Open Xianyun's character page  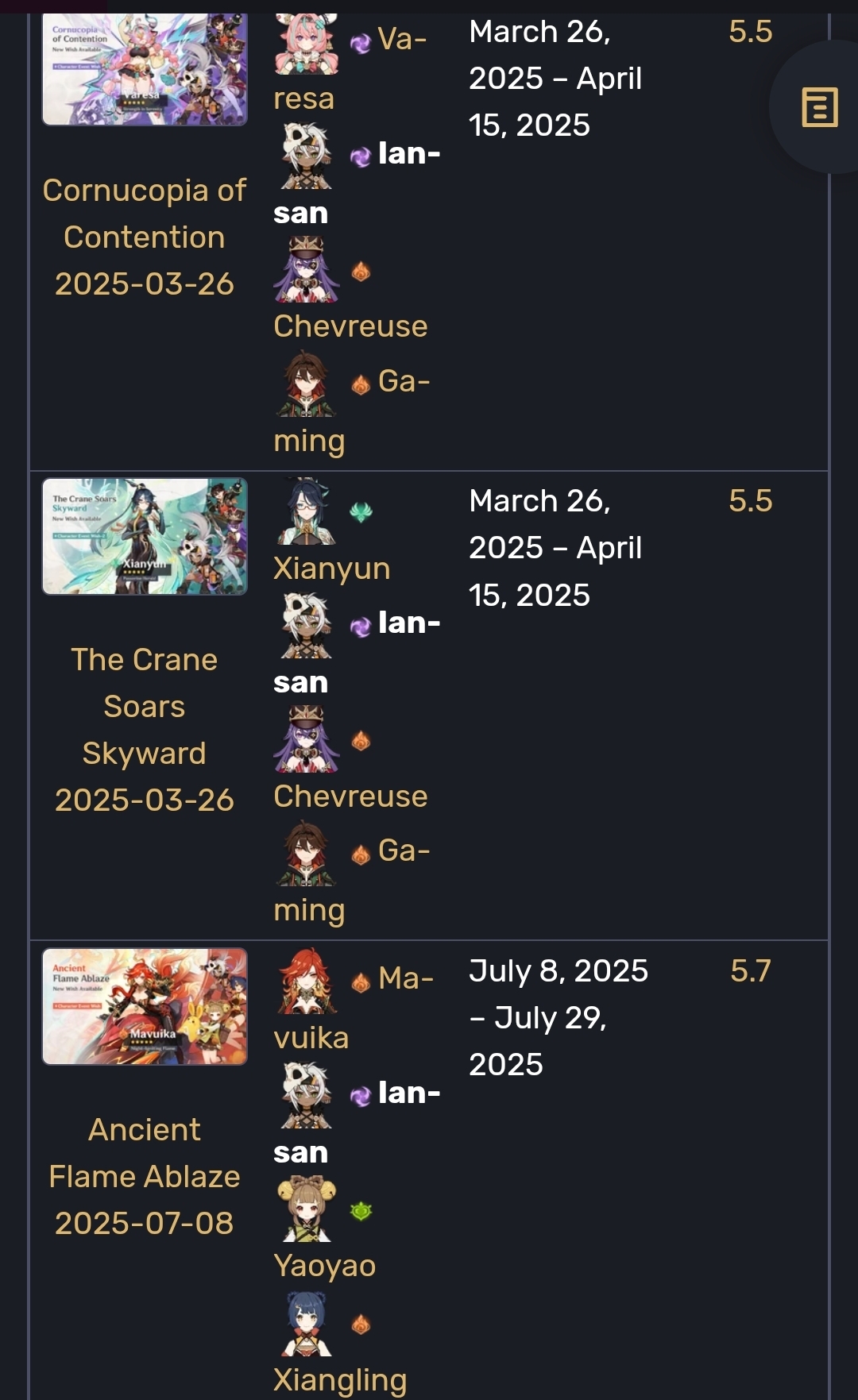[331, 569]
